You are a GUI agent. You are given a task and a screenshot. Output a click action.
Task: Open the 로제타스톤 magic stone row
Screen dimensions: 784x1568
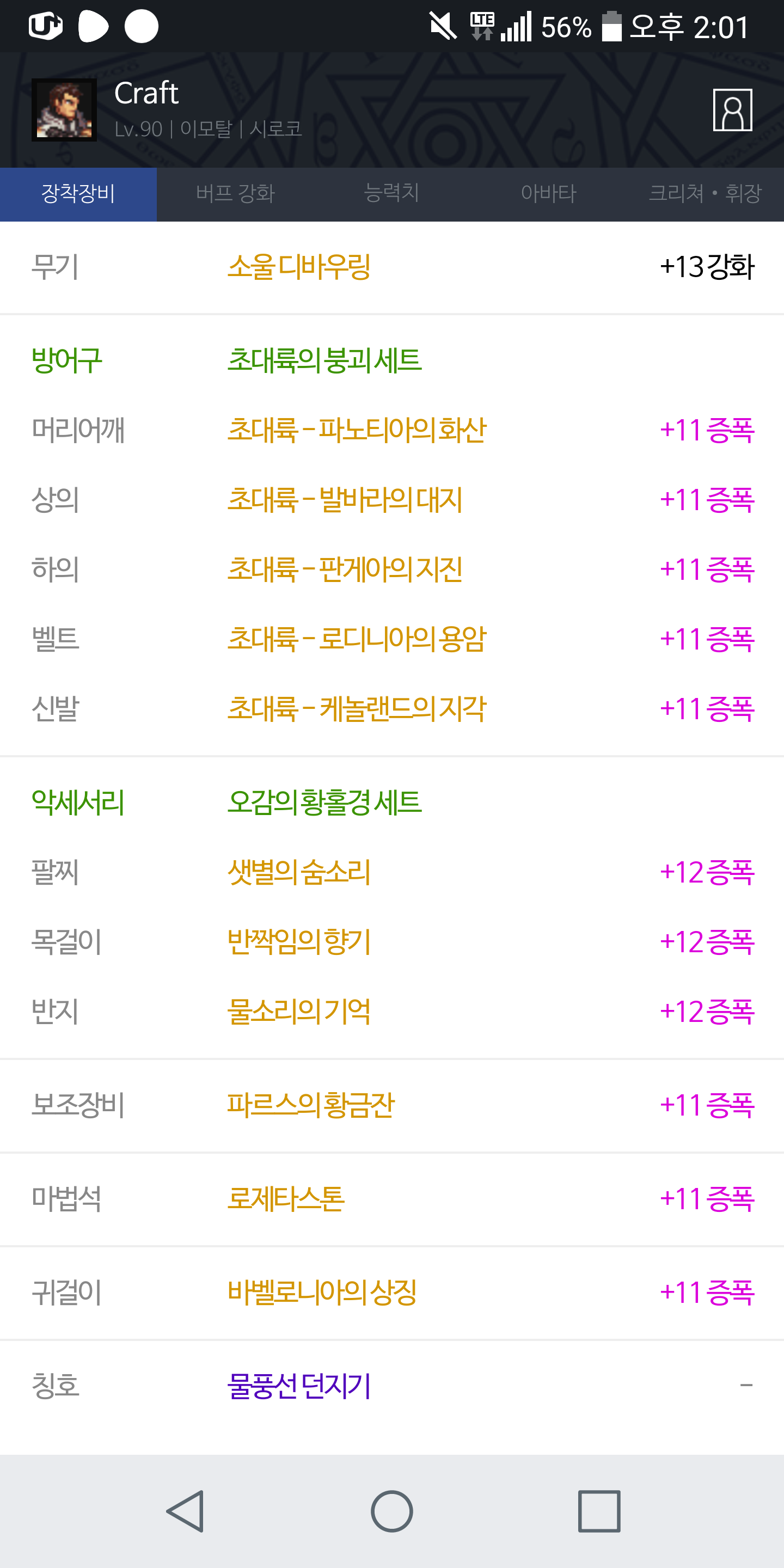click(x=392, y=1198)
